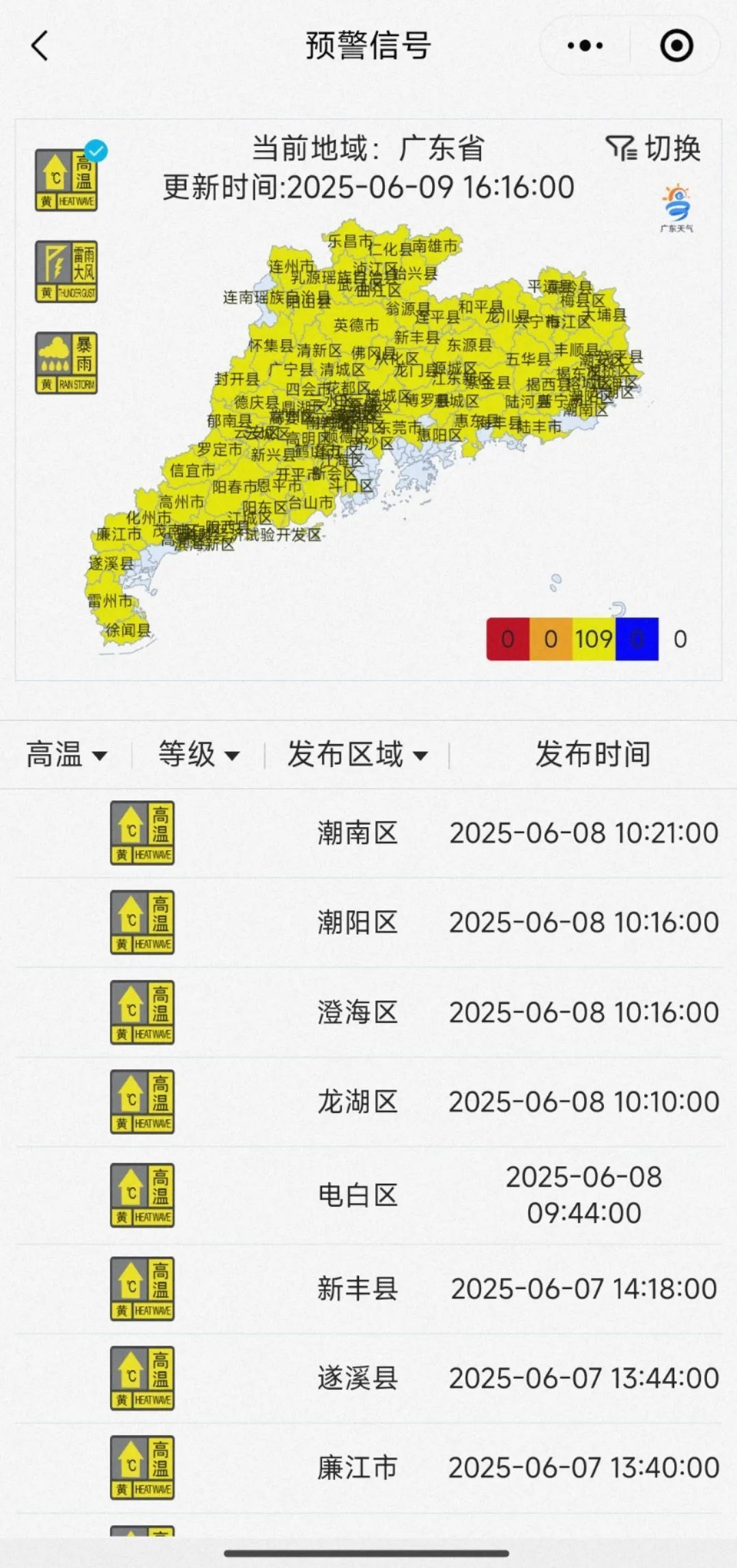Select the 暴雨 rainstorm warning icon
This screenshot has height=1568, width=737.
[66, 363]
